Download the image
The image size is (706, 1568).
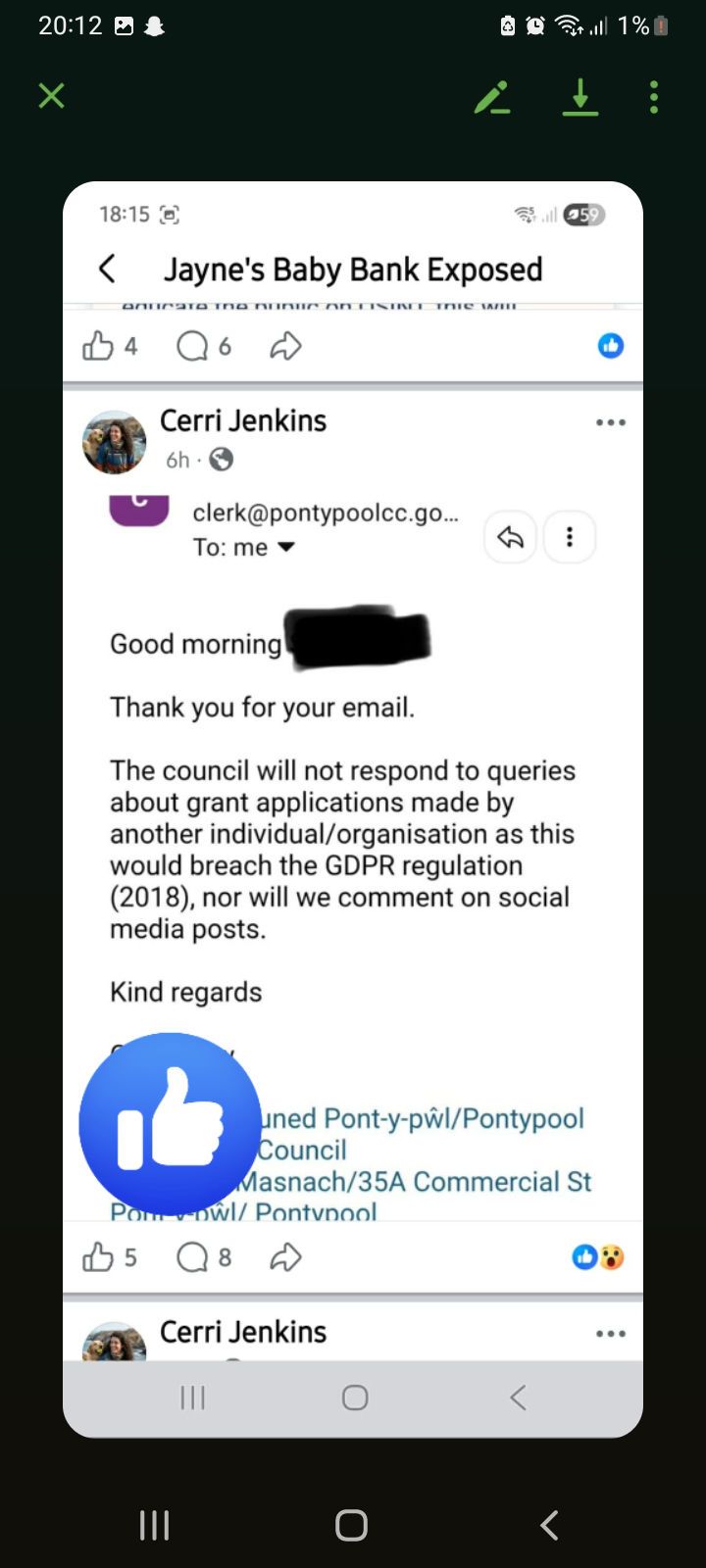coord(580,97)
